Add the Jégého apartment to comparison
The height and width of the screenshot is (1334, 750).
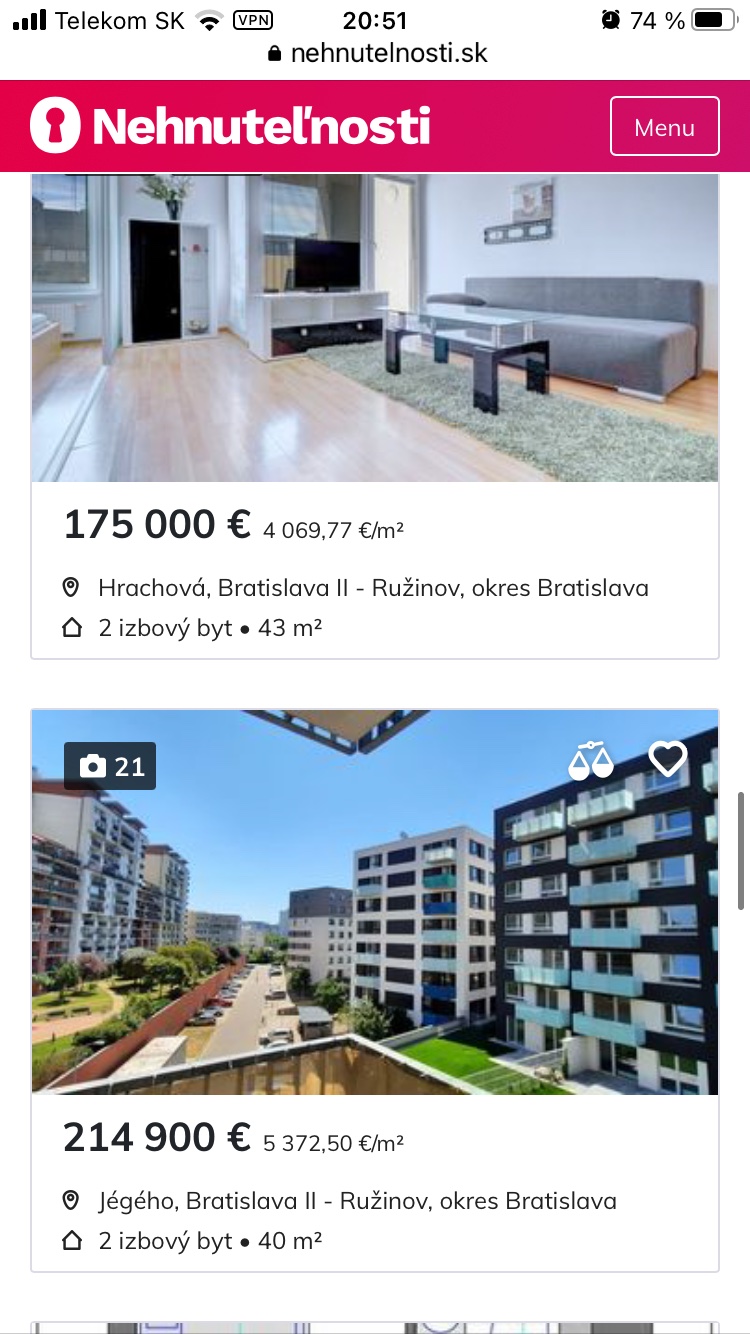click(590, 761)
